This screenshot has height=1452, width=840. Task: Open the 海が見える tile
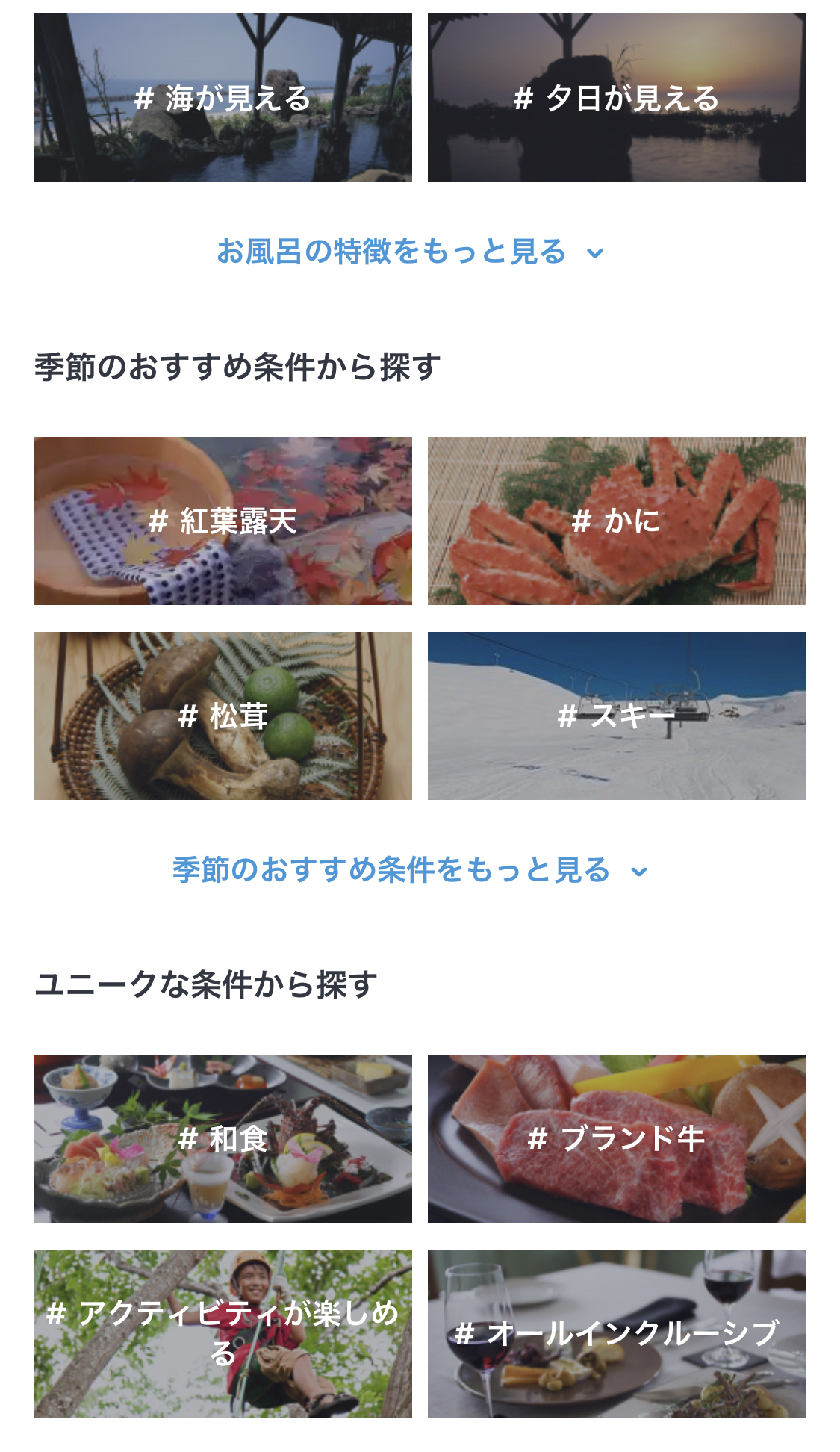point(223,97)
